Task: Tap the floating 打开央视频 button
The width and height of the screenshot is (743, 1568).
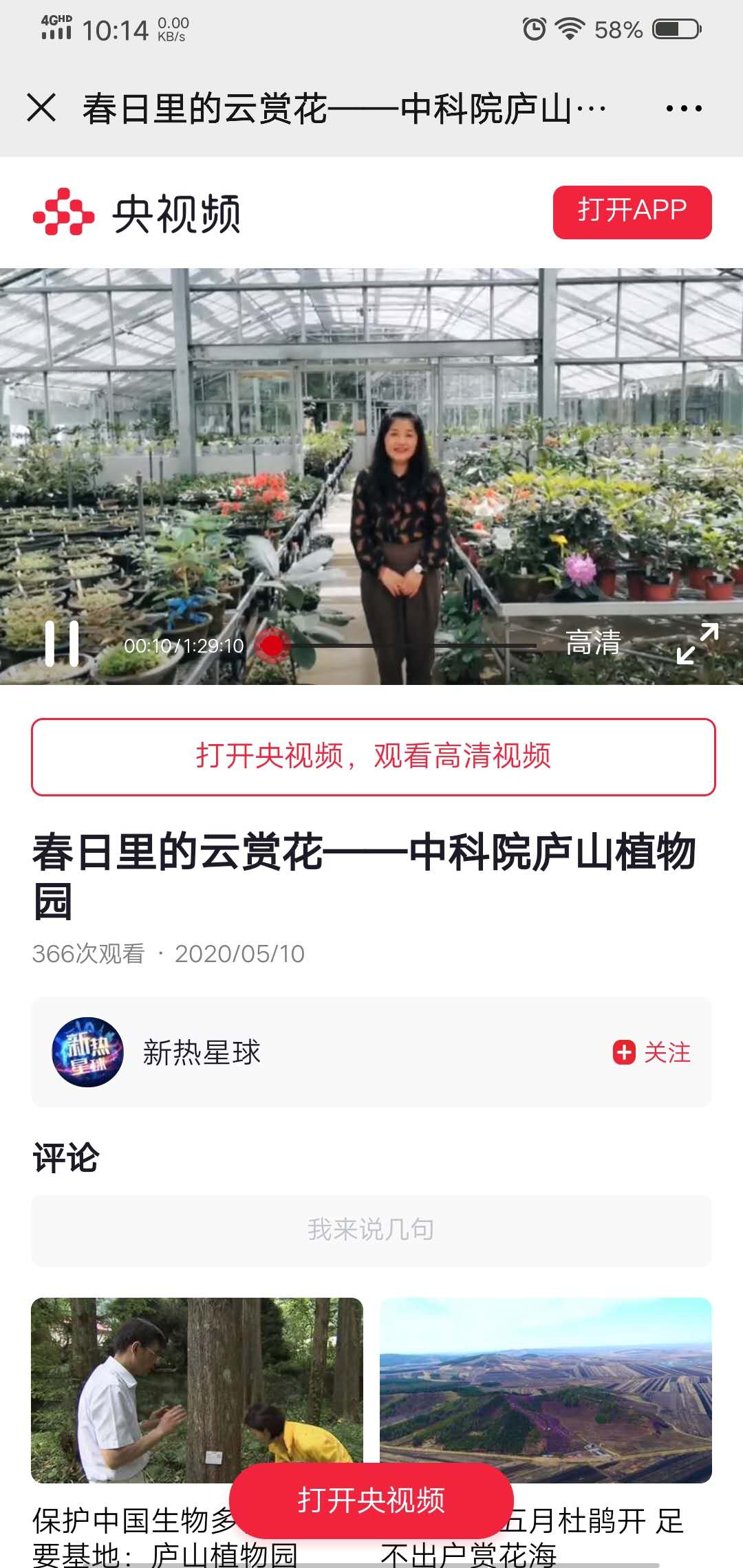Action: [371, 1499]
